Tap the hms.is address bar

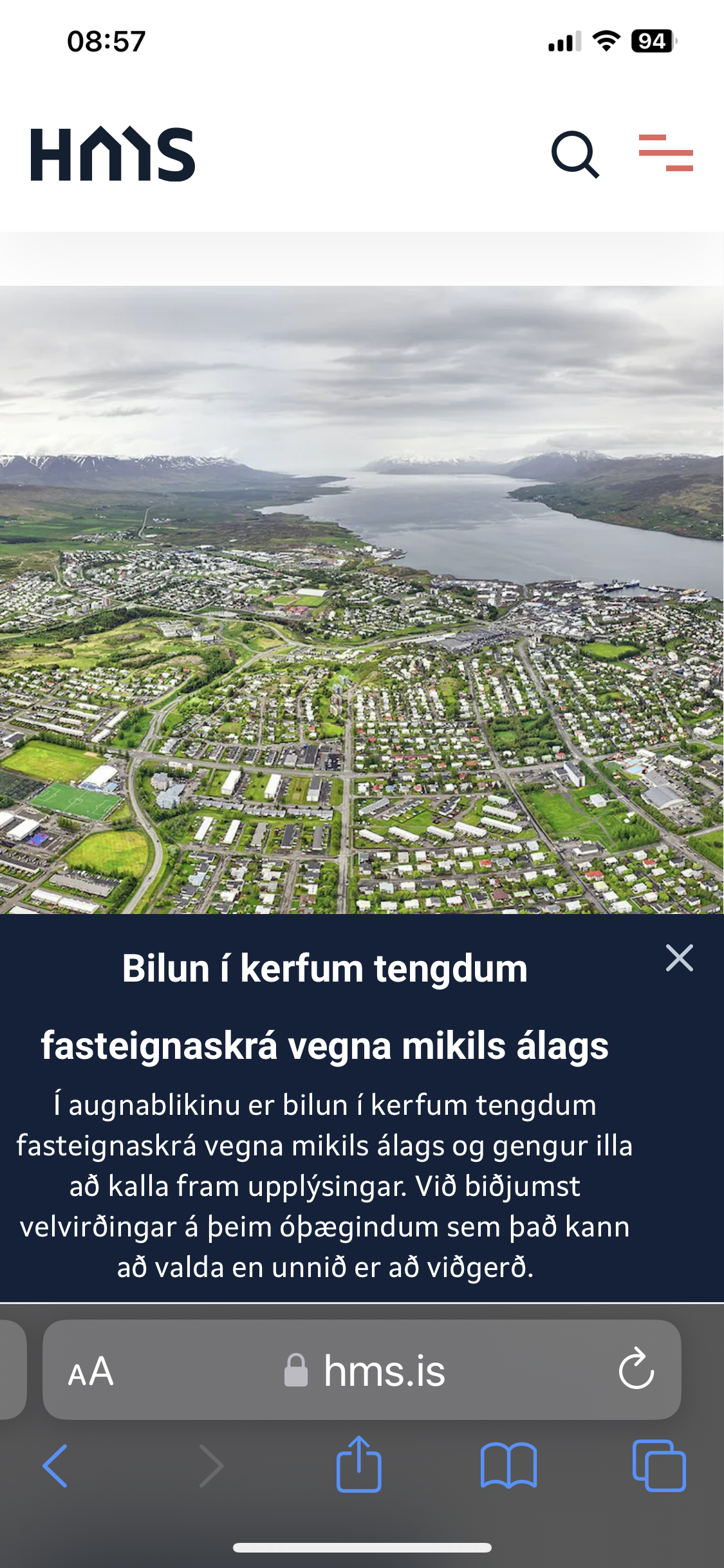click(365, 1371)
